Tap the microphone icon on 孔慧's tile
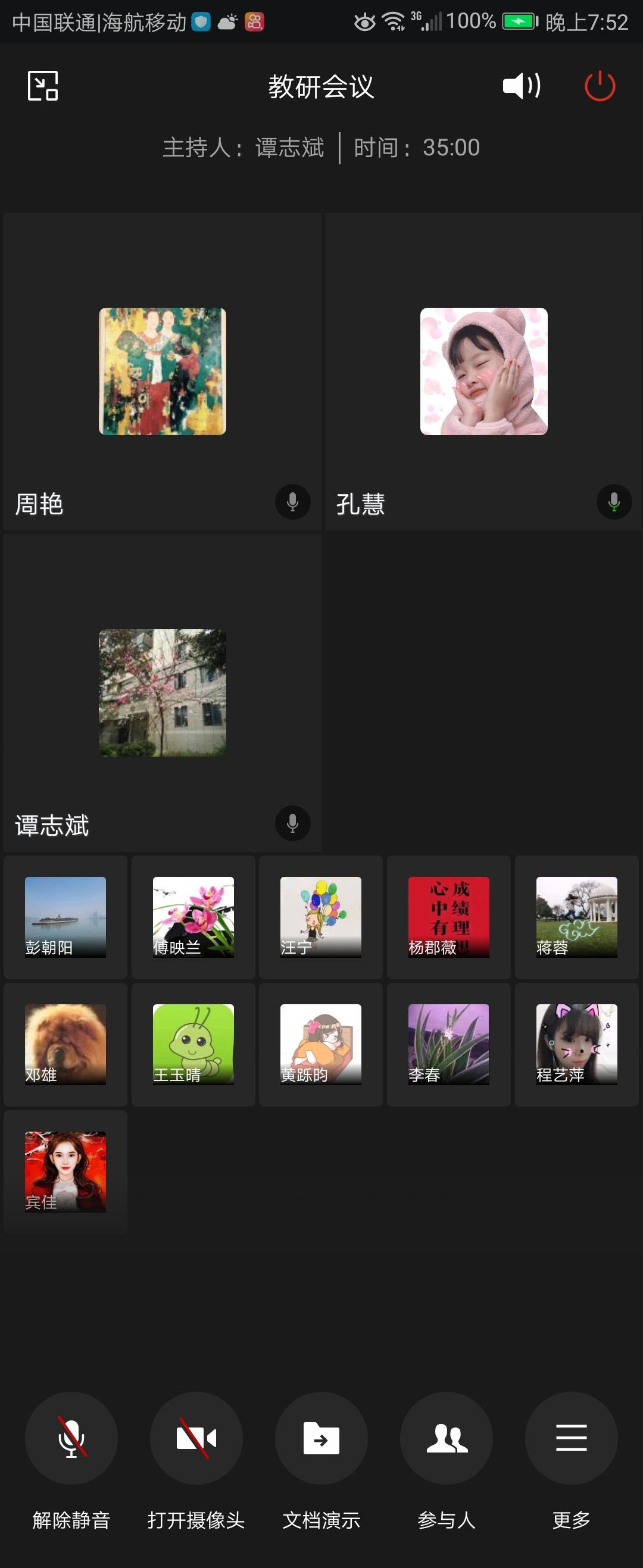This screenshot has width=643, height=1568. tap(614, 502)
